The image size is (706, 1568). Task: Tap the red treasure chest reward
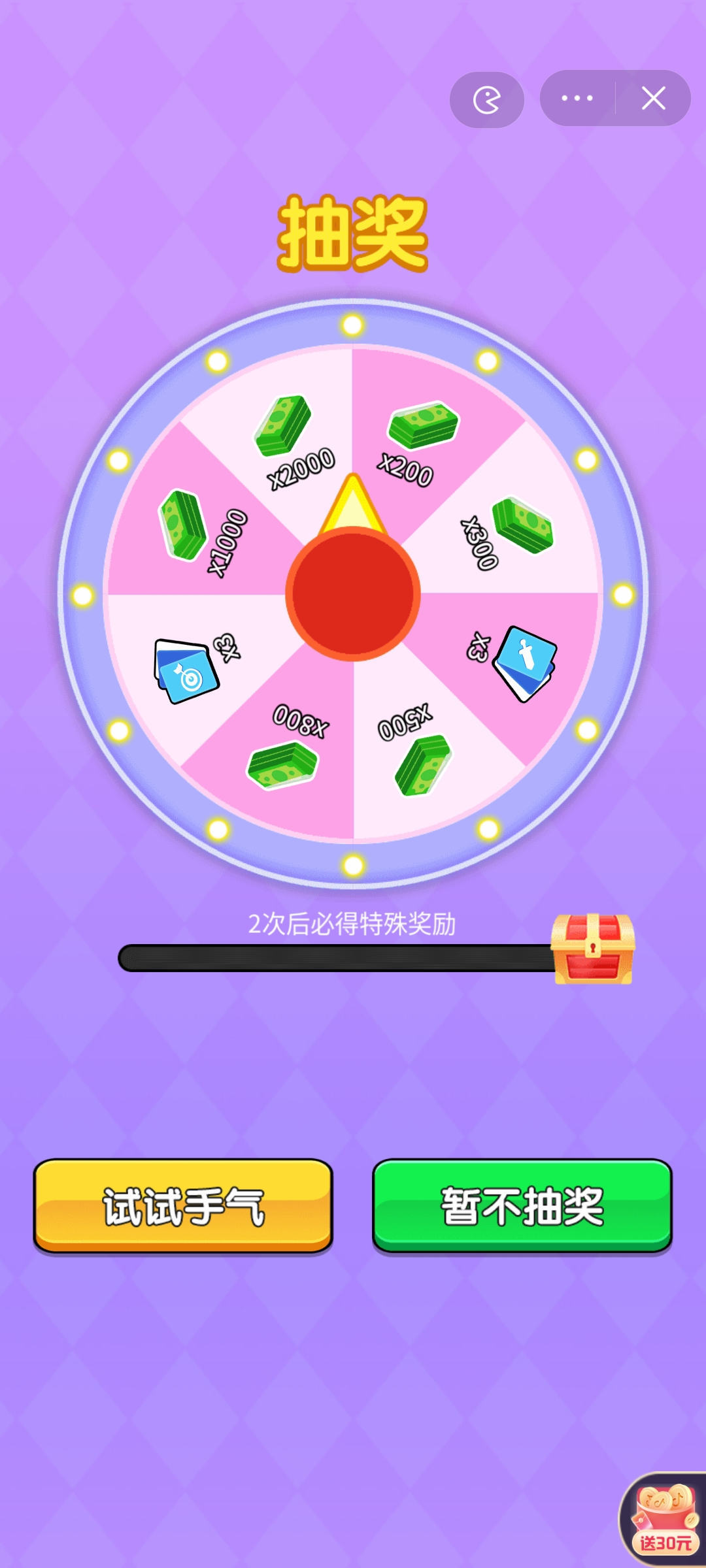tap(593, 949)
